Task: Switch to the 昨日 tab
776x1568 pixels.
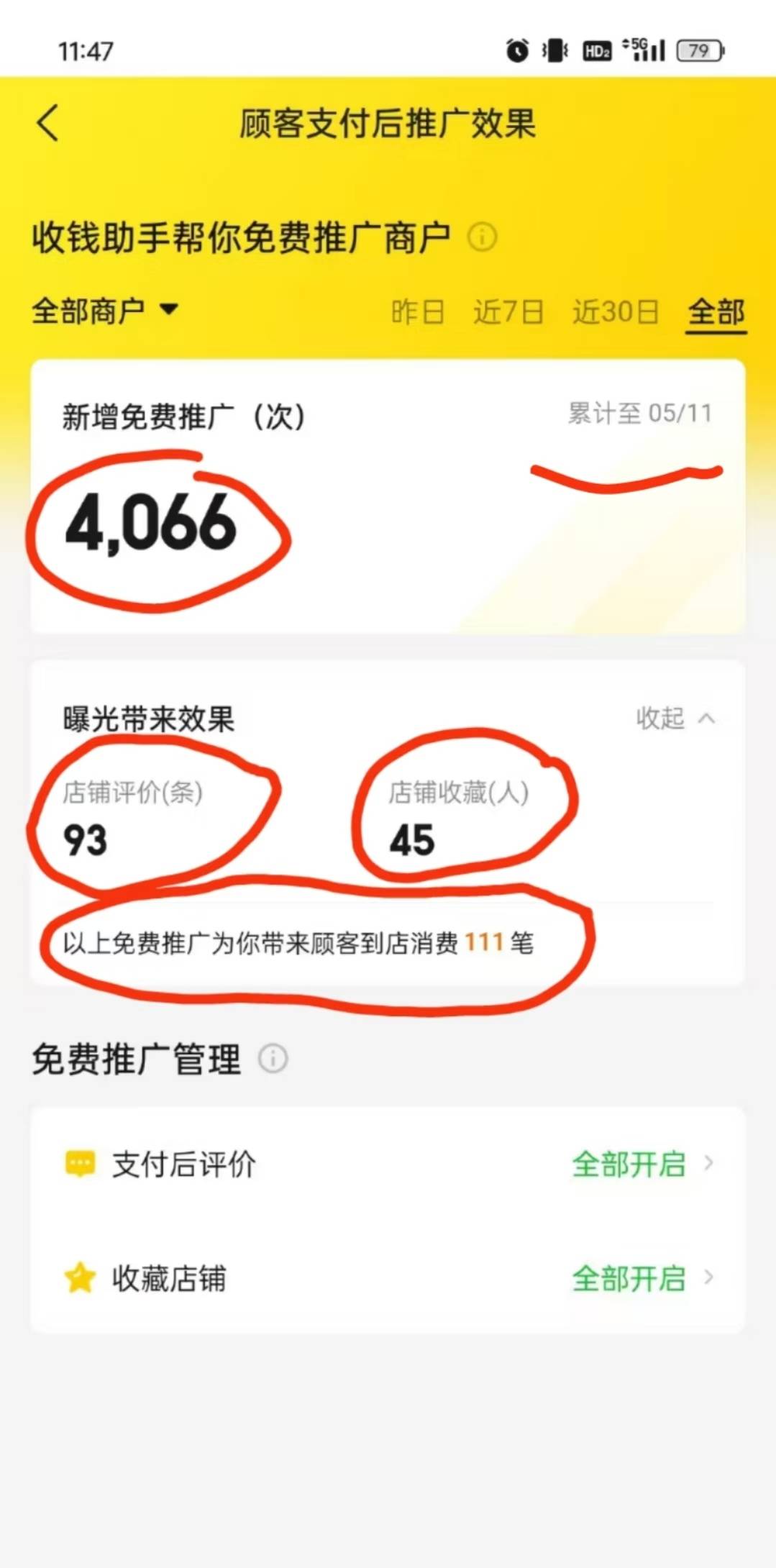Action: point(417,313)
